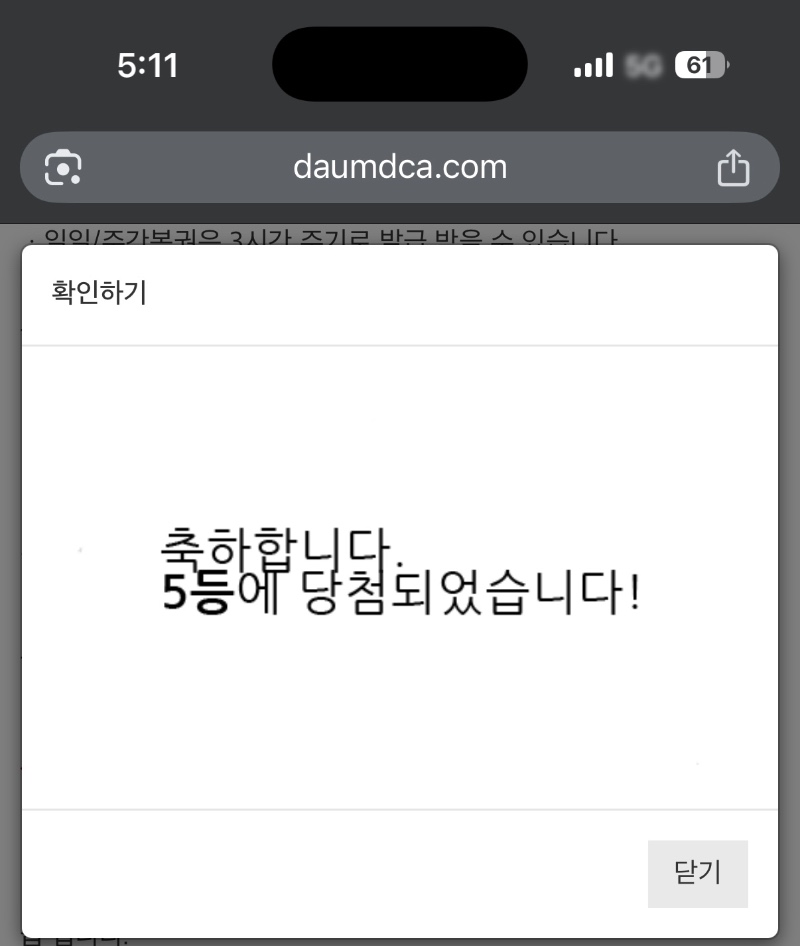Image resolution: width=800 pixels, height=946 pixels.
Task: Tap the daumdca.com address bar
Action: [400, 167]
